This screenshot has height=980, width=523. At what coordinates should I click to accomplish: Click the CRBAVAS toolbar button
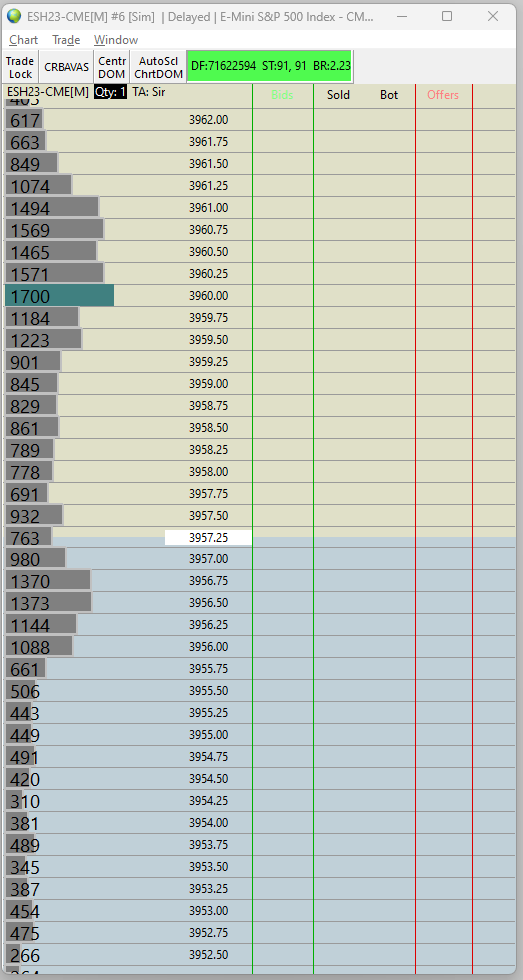pos(67,68)
